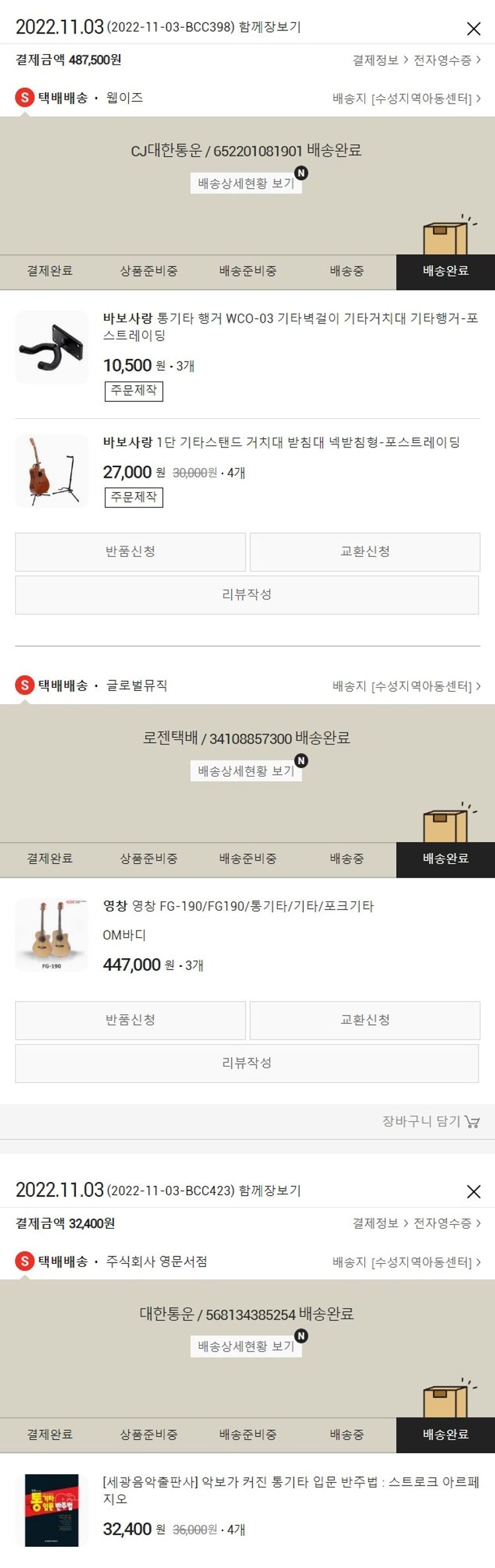Request 교환신청 for the 웰이즈 items
This screenshot has height=1568, width=495.
(365, 552)
